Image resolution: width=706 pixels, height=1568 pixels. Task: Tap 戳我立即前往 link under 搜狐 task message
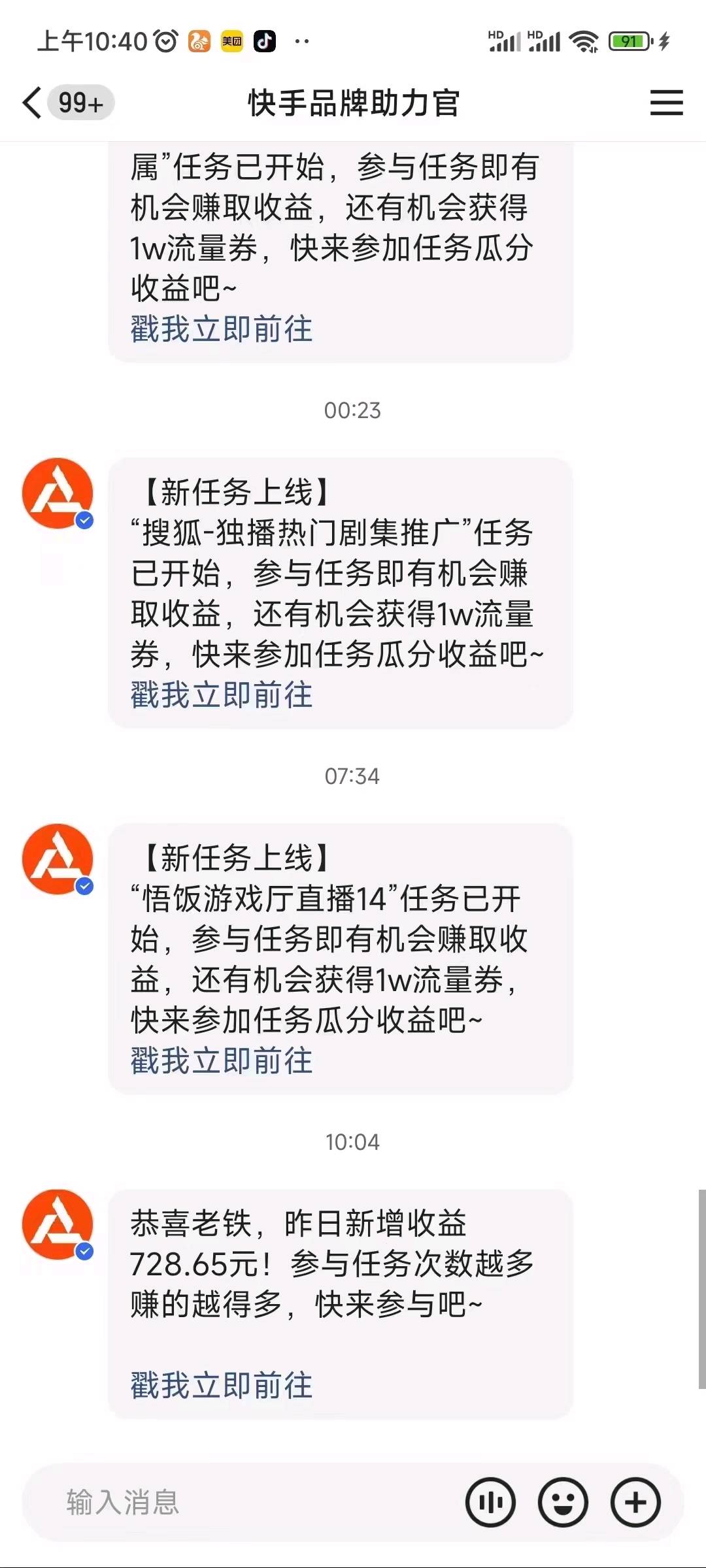coord(222,694)
